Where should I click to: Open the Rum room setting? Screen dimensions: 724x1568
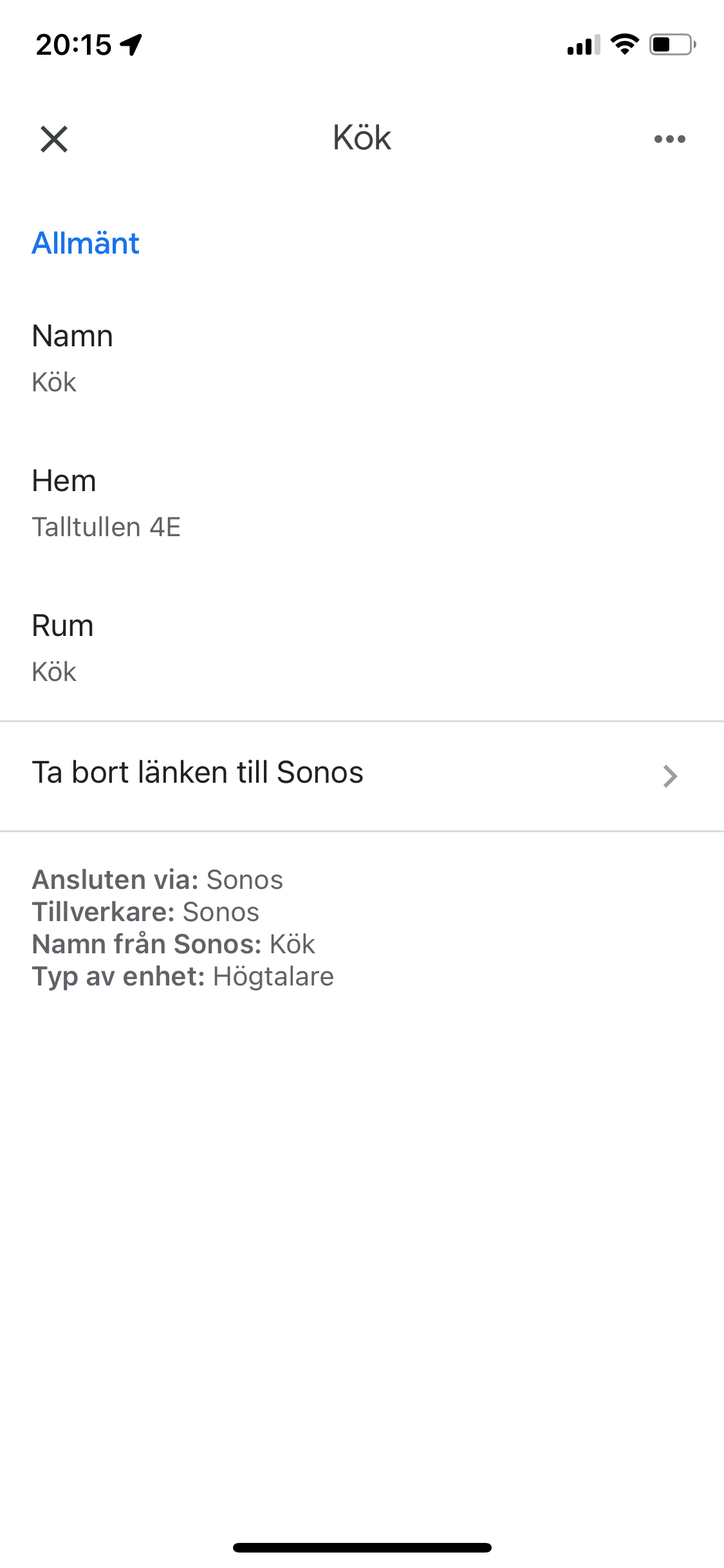point(362,648)
